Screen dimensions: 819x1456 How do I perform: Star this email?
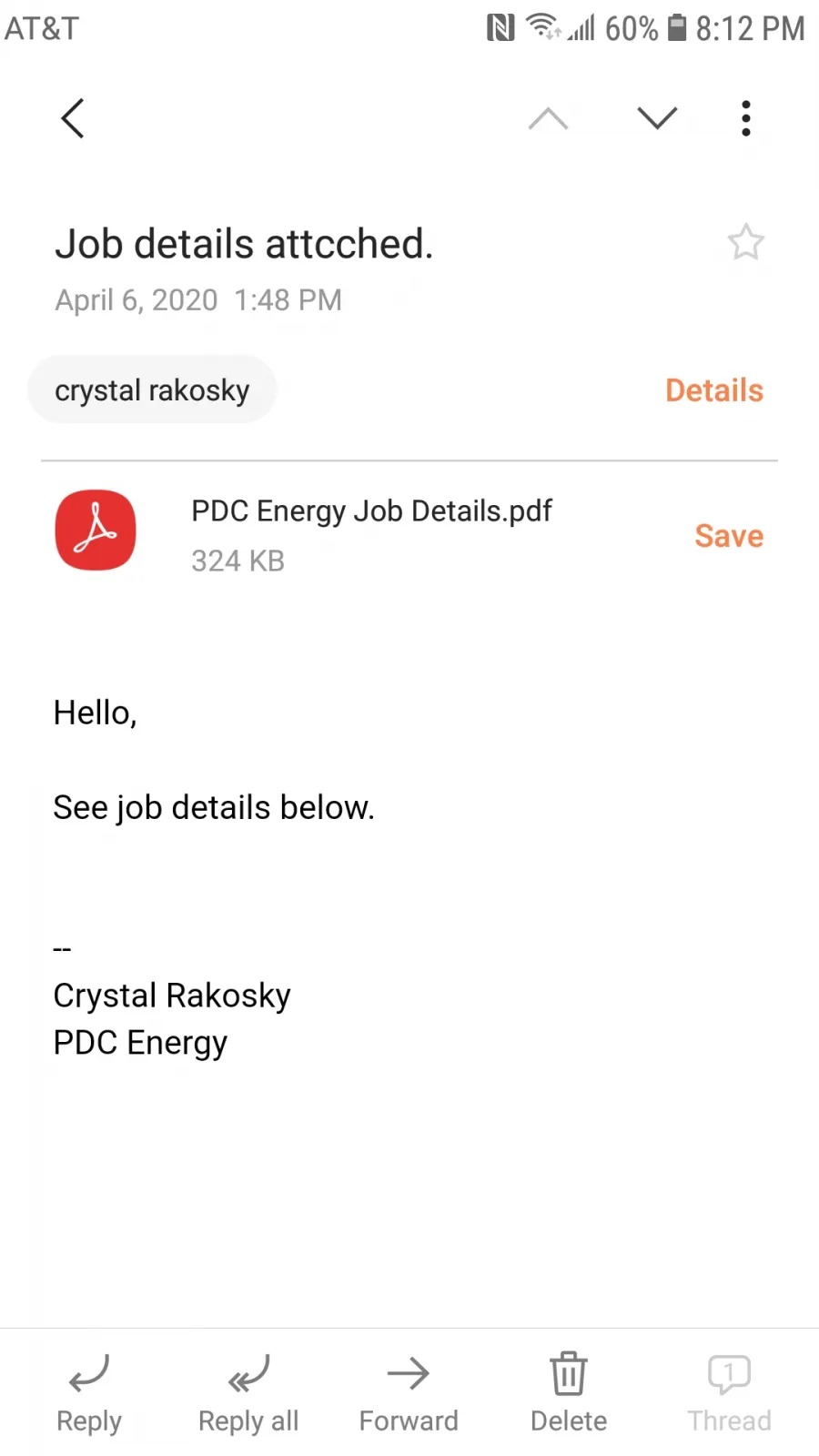click(x=746, y=242)
